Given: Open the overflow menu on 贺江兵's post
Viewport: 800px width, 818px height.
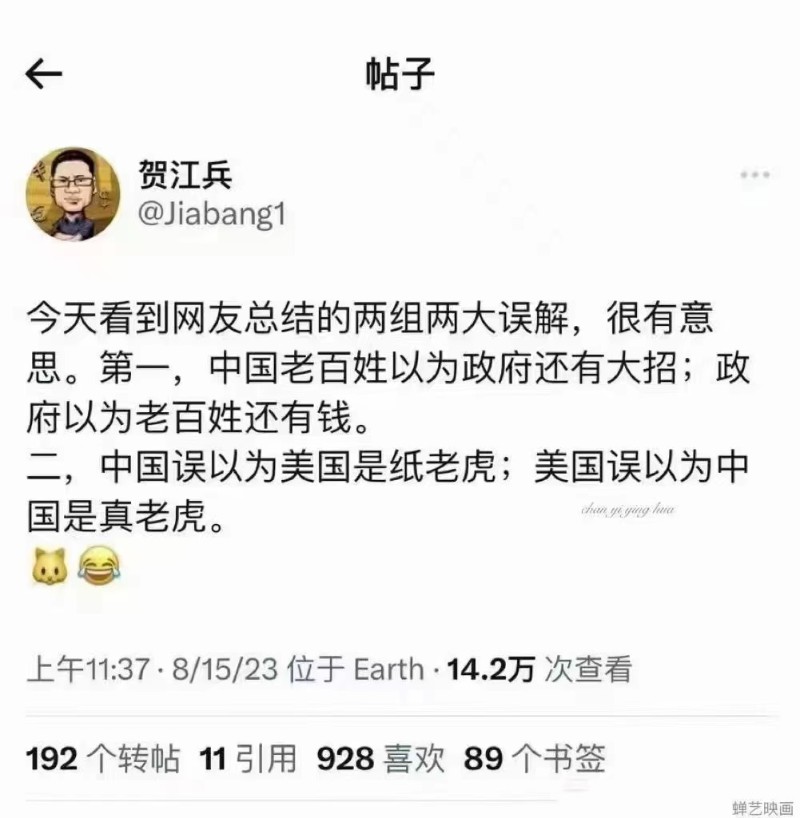Looking at the screenshot, I should pyautogui.click(x=754, y=176).
